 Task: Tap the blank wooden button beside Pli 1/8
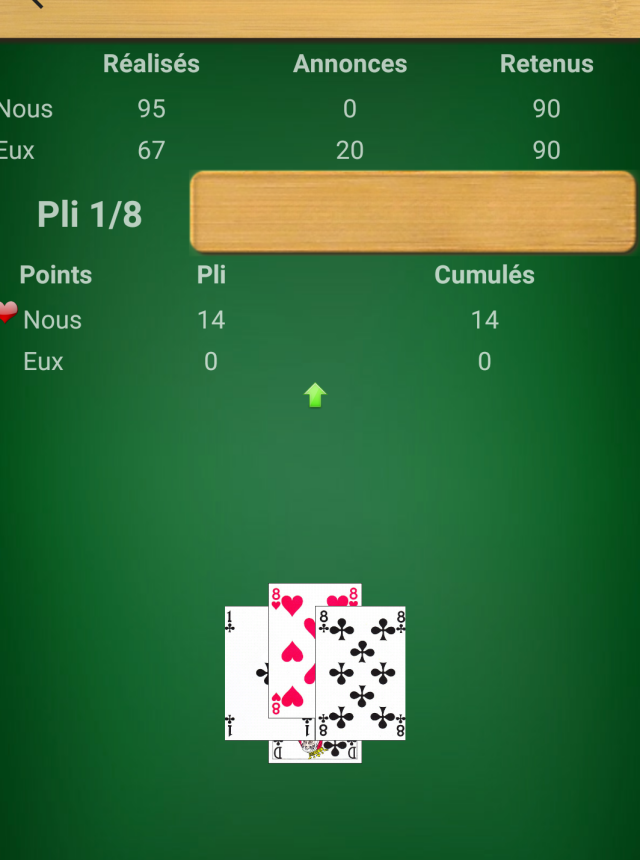[x=412, y=211]
